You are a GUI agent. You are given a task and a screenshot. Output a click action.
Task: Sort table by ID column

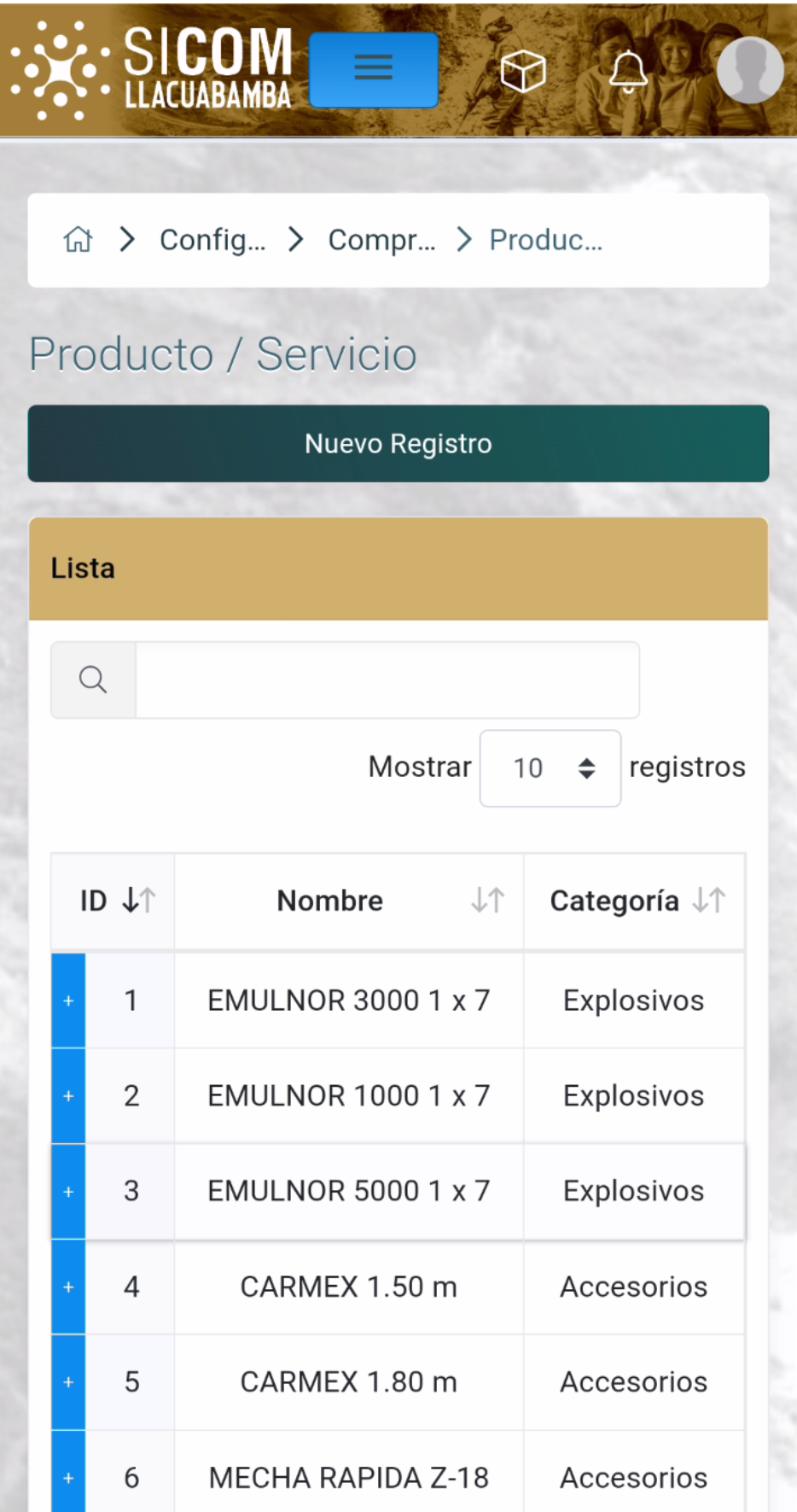113,901
